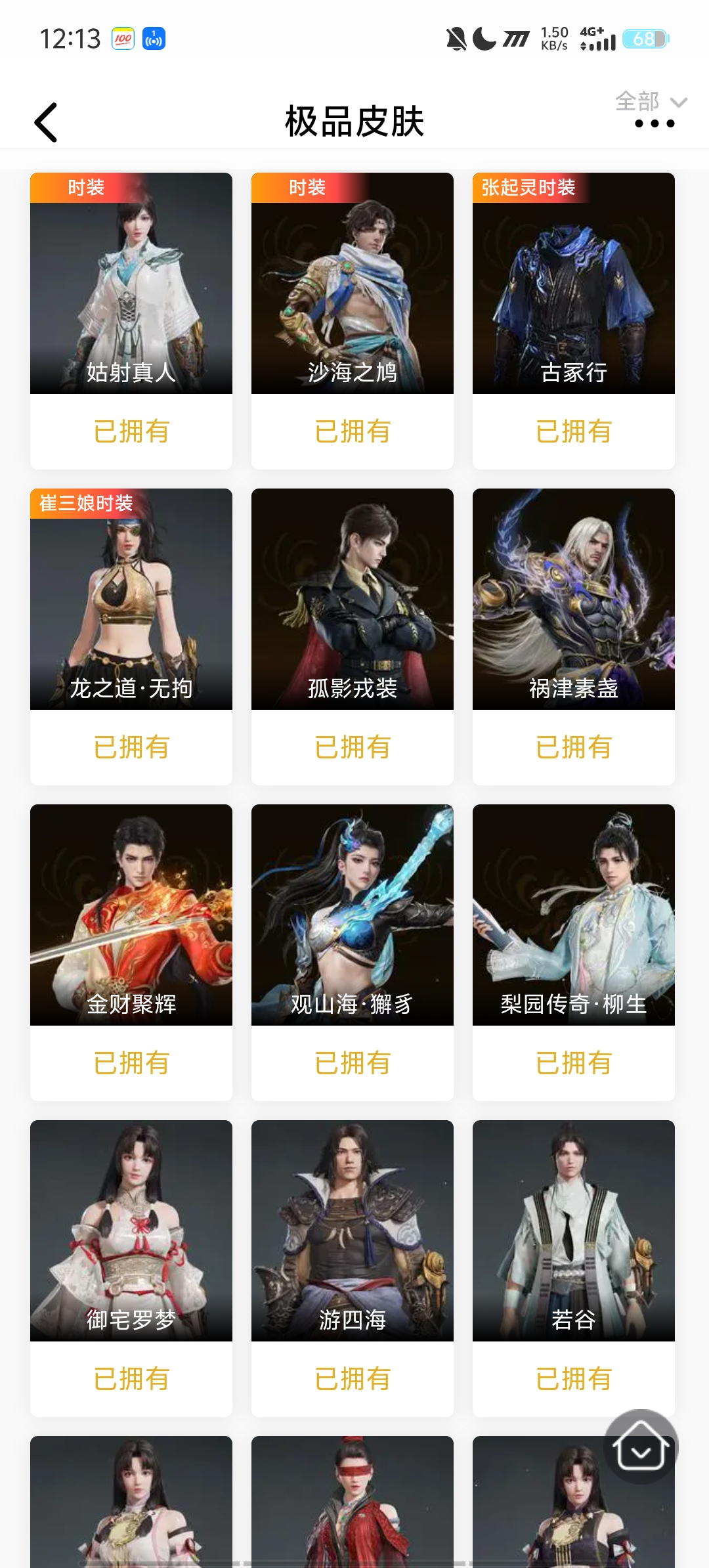Tap the floating home button
This screenshot has width=709, height=1568.
tap(641, 1446)
